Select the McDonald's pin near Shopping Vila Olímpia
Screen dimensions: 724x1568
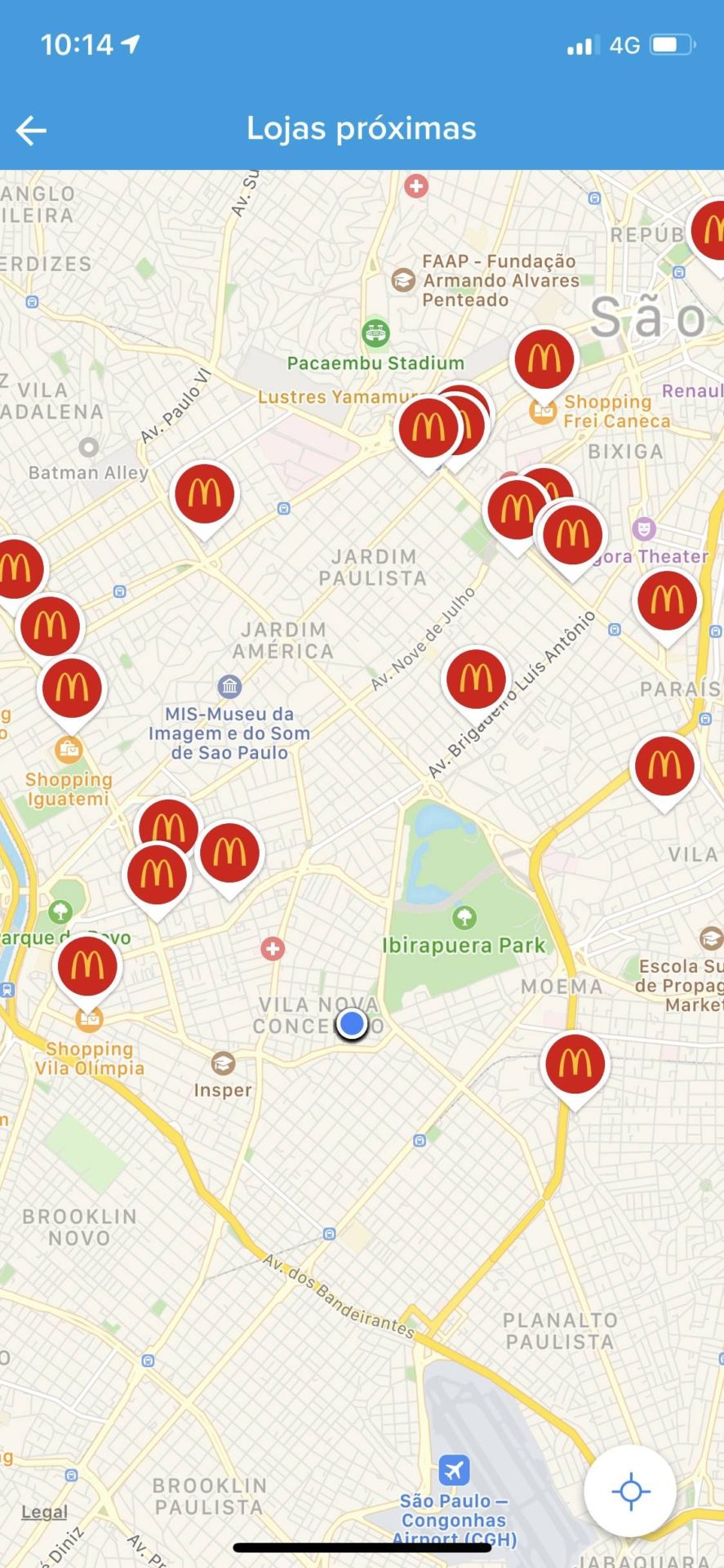(87, 967)
